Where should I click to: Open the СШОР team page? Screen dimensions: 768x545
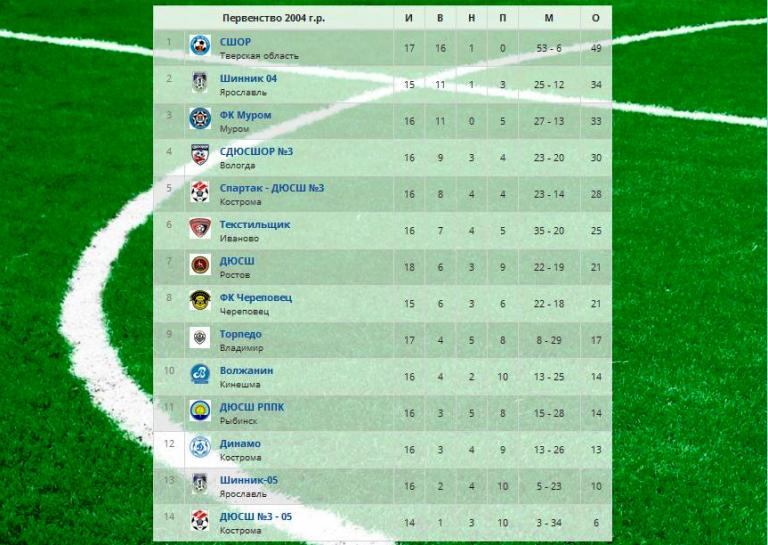pos(235,42)
